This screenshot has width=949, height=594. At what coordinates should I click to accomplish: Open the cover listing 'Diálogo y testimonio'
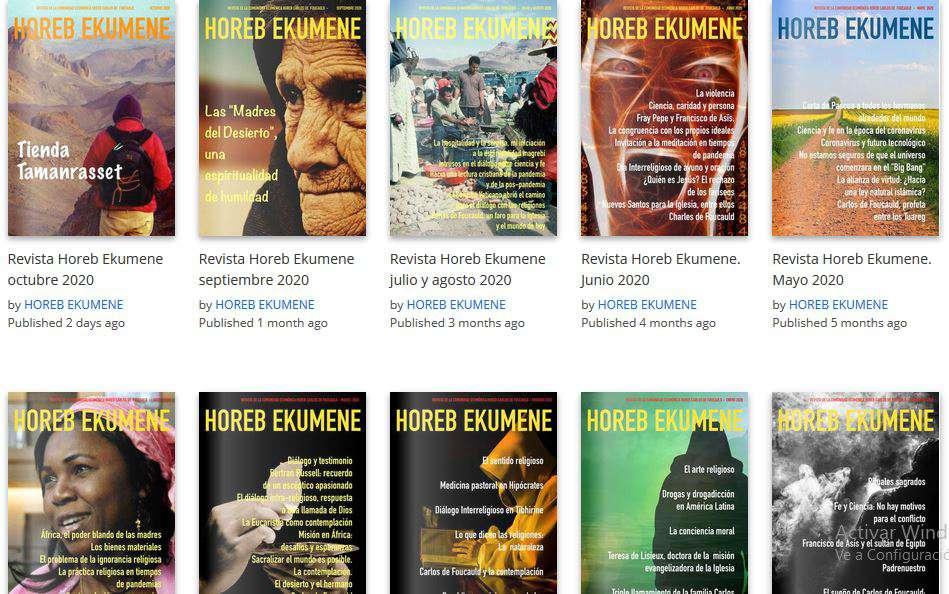coord(282,493)
